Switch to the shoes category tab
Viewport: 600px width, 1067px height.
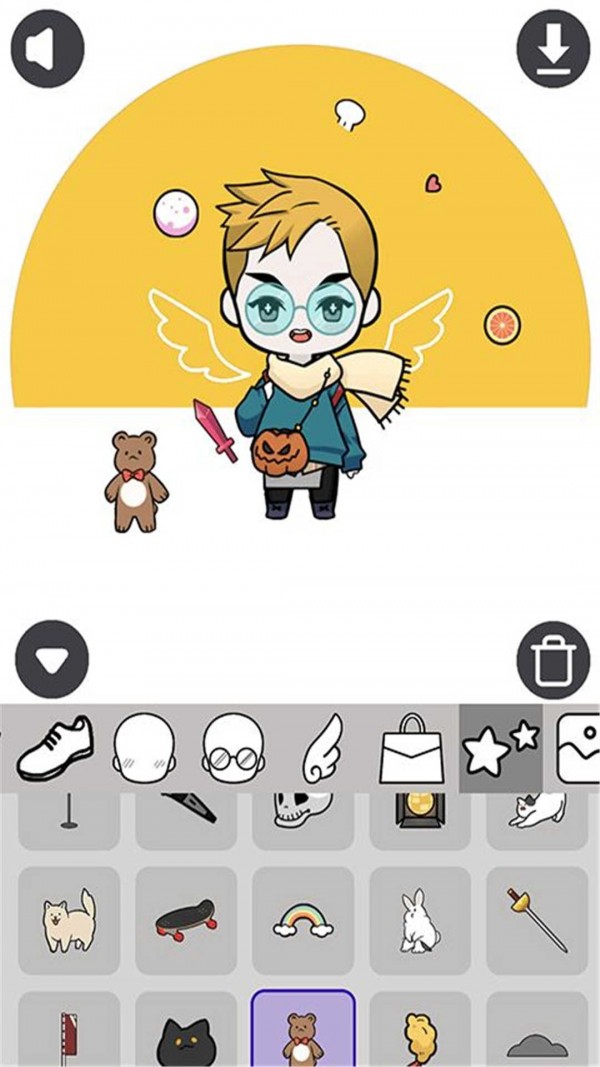tap(55, 750)
